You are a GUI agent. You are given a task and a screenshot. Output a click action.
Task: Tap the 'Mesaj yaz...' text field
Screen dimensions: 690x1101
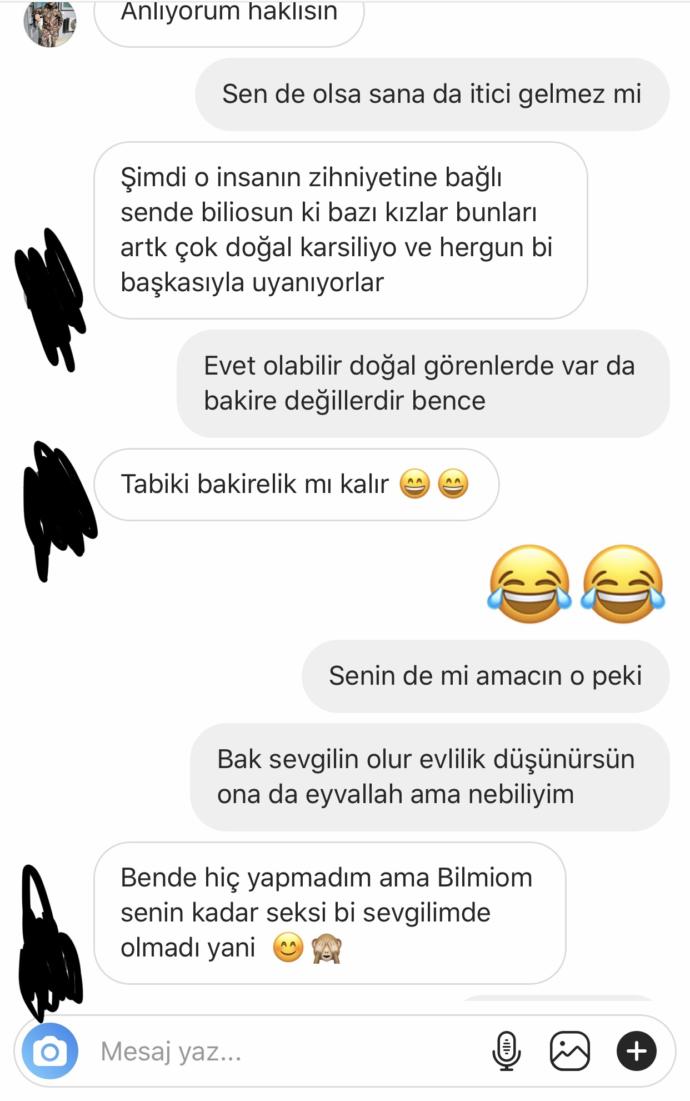tap(280, 1051)
